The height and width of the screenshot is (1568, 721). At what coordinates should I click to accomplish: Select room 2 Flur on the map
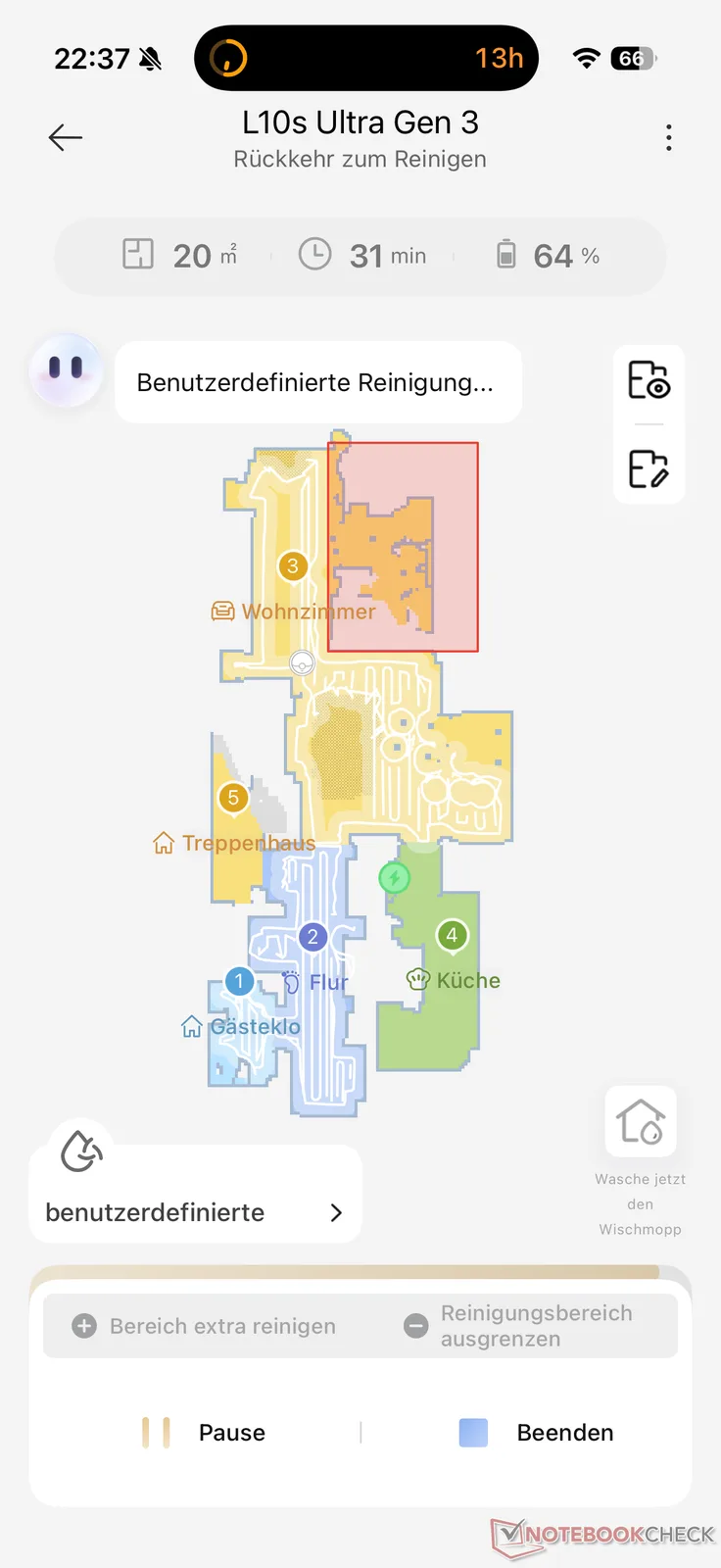pyautogui.click(x=312, y=937)
